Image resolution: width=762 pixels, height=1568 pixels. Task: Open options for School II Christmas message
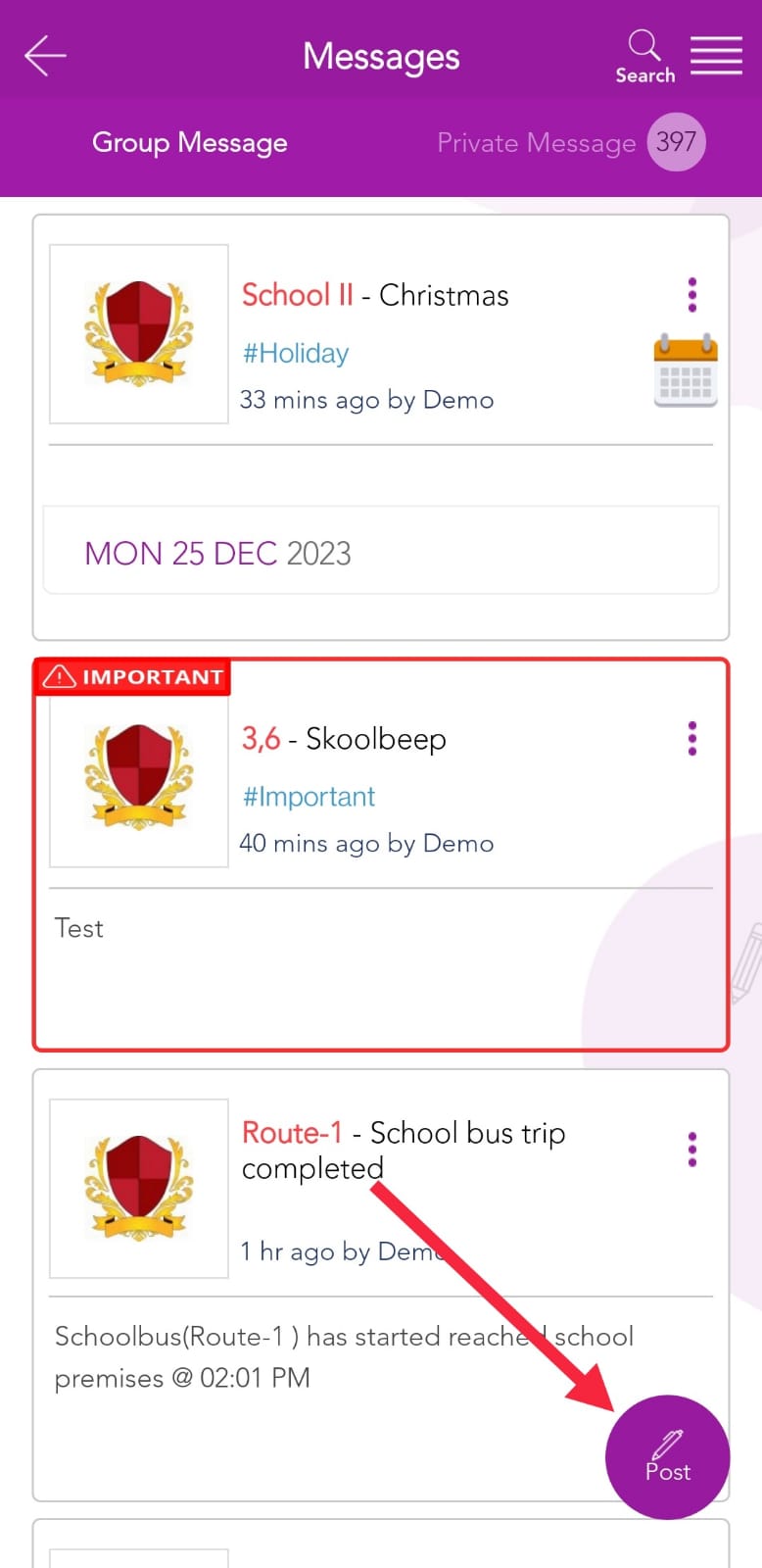coord(692,295)
